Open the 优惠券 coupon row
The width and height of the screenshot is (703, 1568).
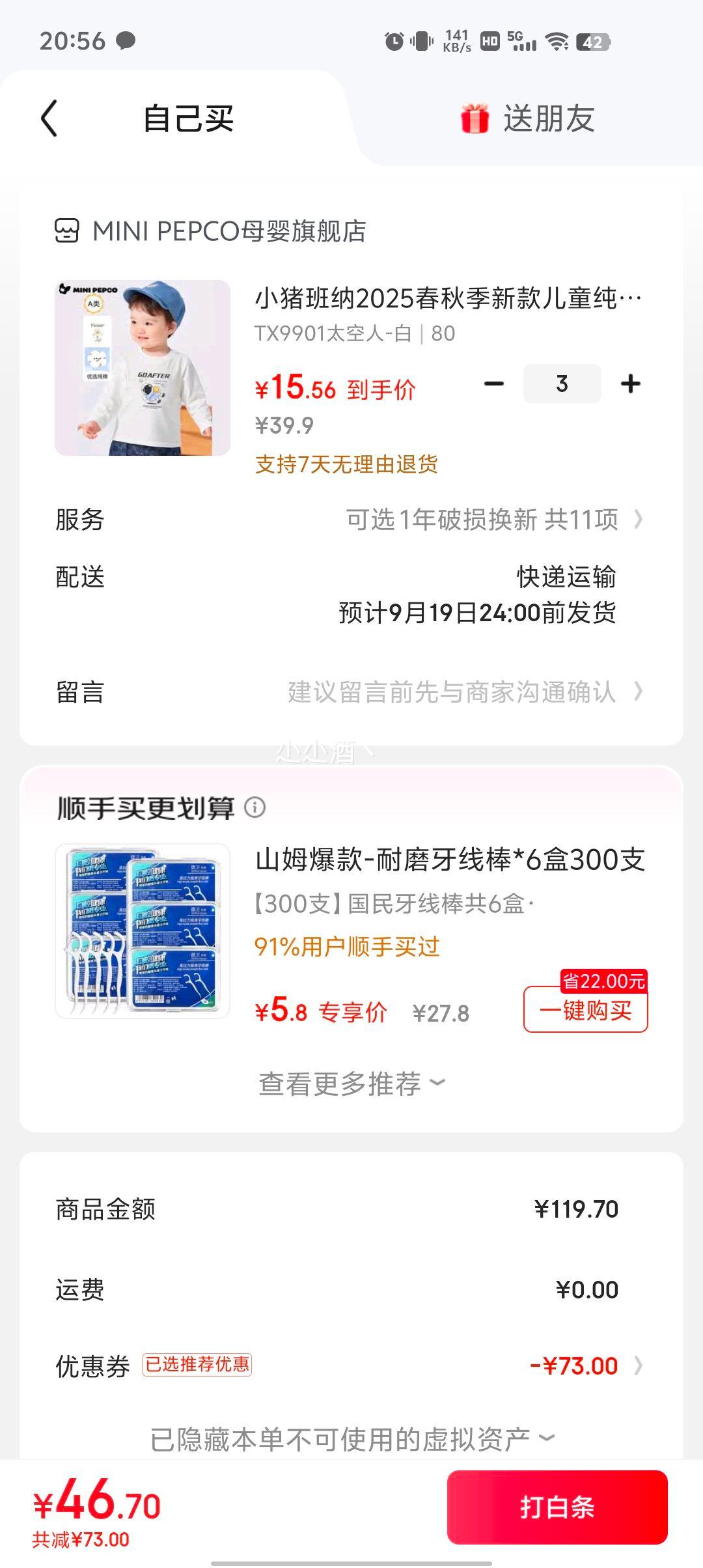coord(351,1365)
